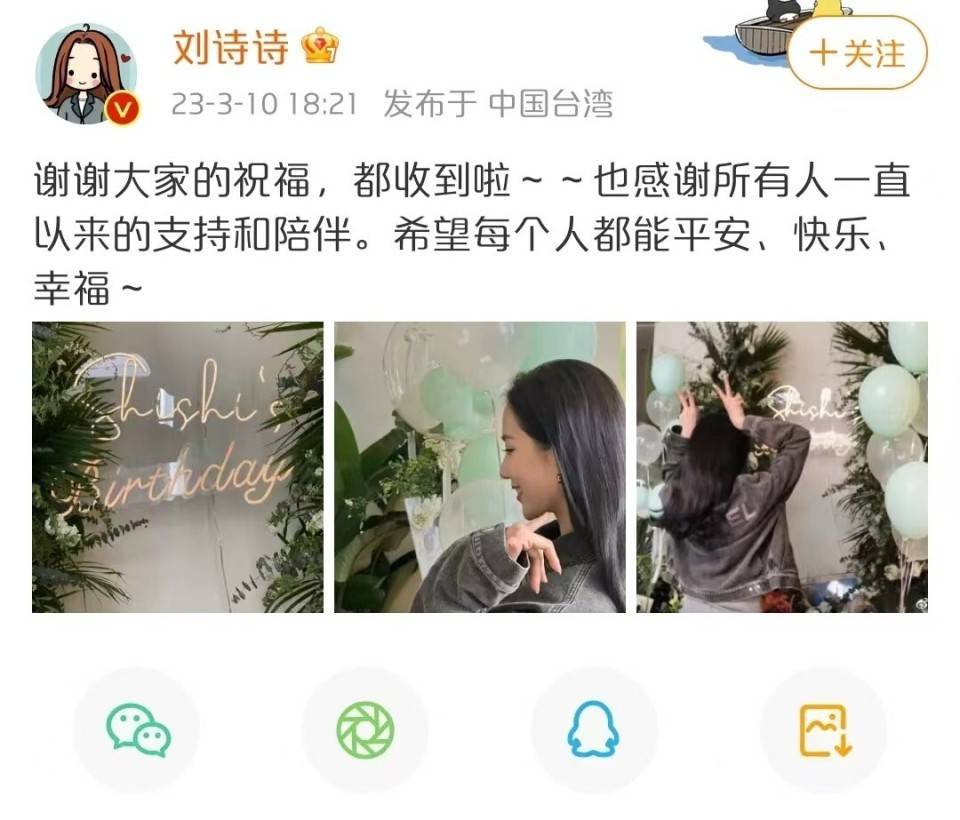
Task: View the neon Birthday sign photo
Action: [178, 467]
